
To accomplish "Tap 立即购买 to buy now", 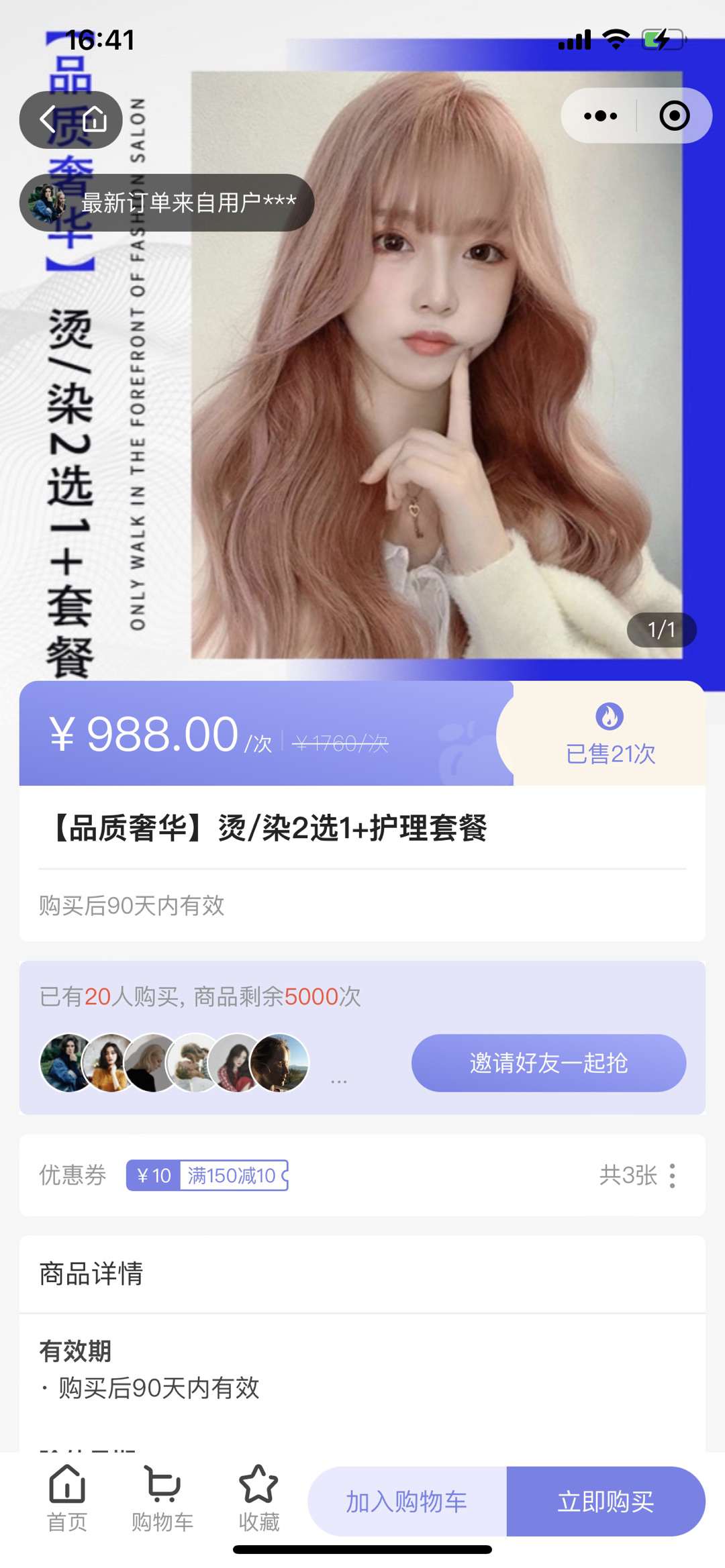I will point(606,1502).
